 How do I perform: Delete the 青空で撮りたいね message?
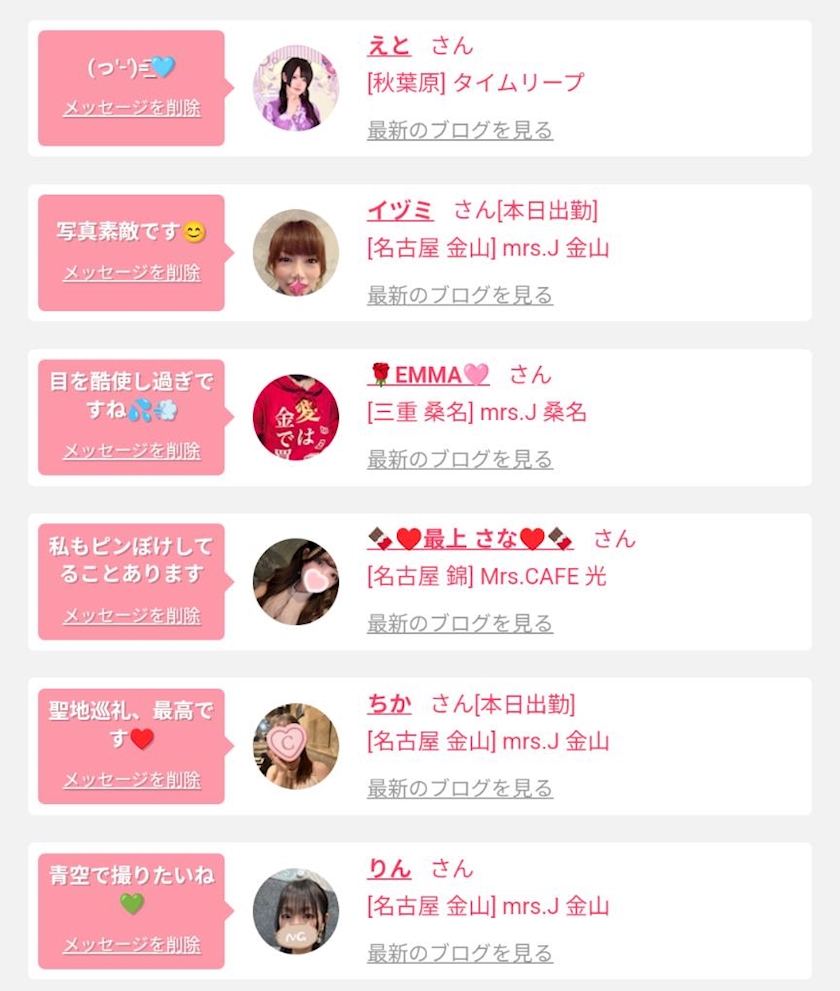[132, 945]
